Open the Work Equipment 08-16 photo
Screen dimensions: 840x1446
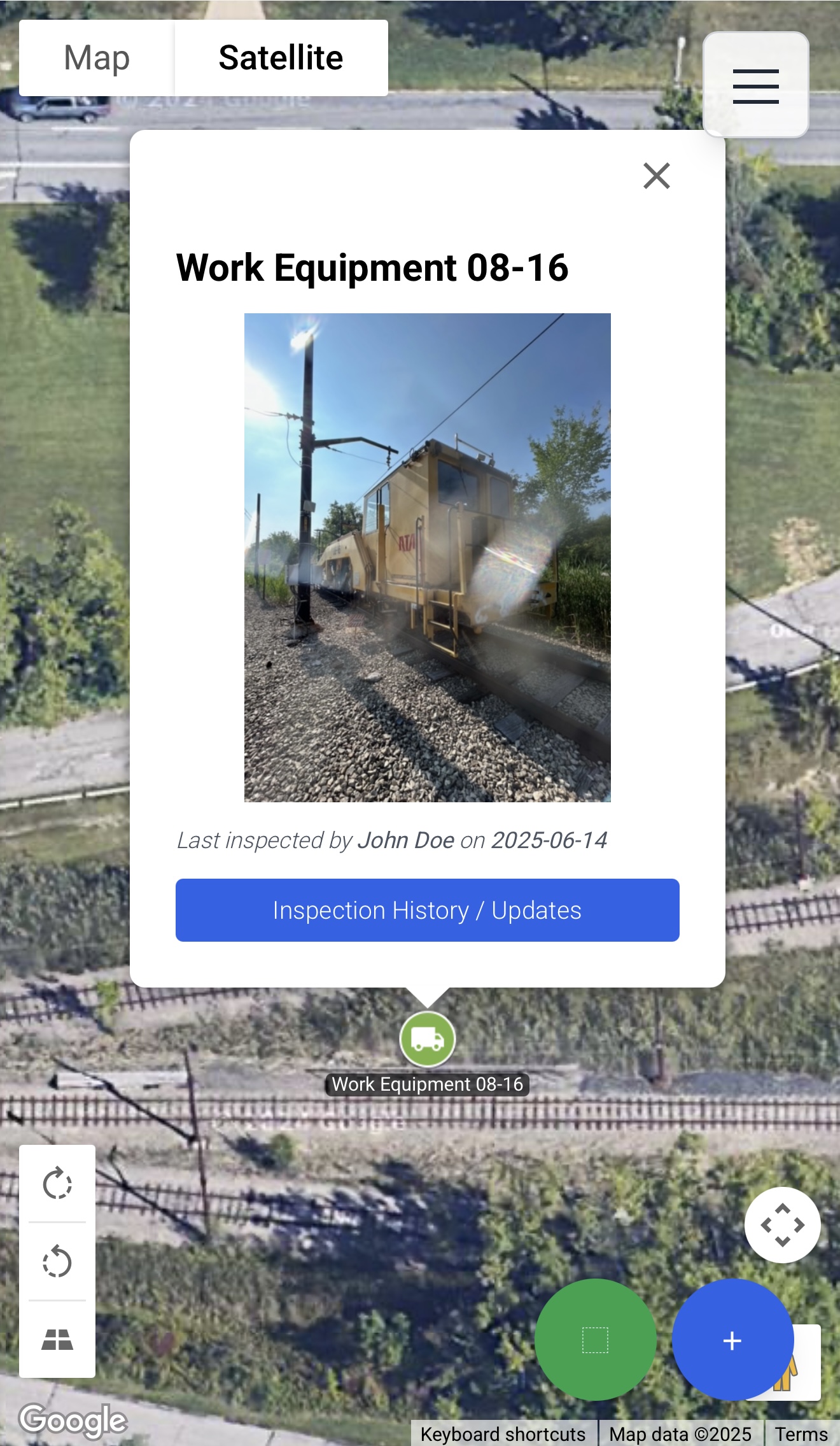(x=427, y=557)
